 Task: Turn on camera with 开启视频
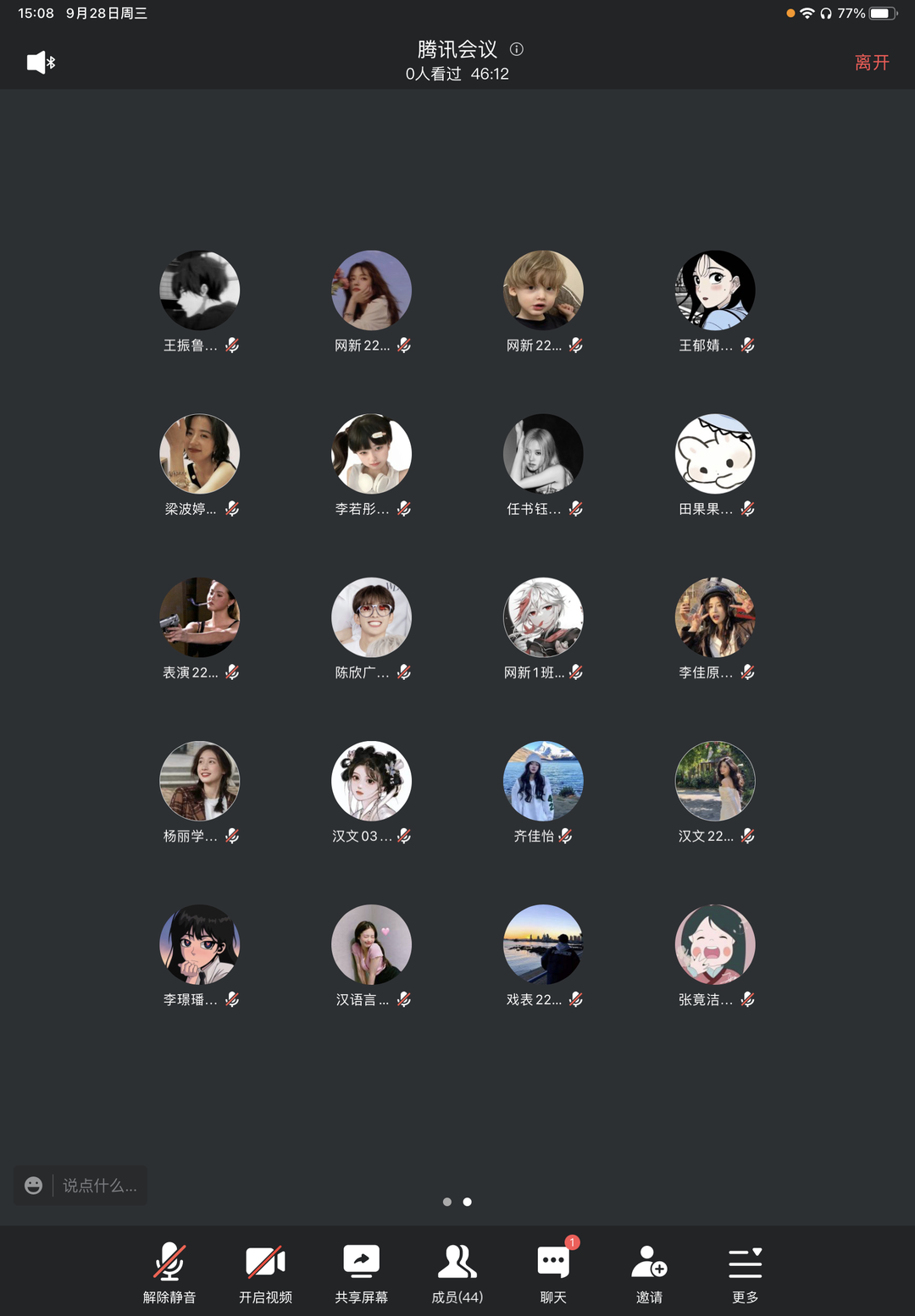click(x=265, y=1272)
